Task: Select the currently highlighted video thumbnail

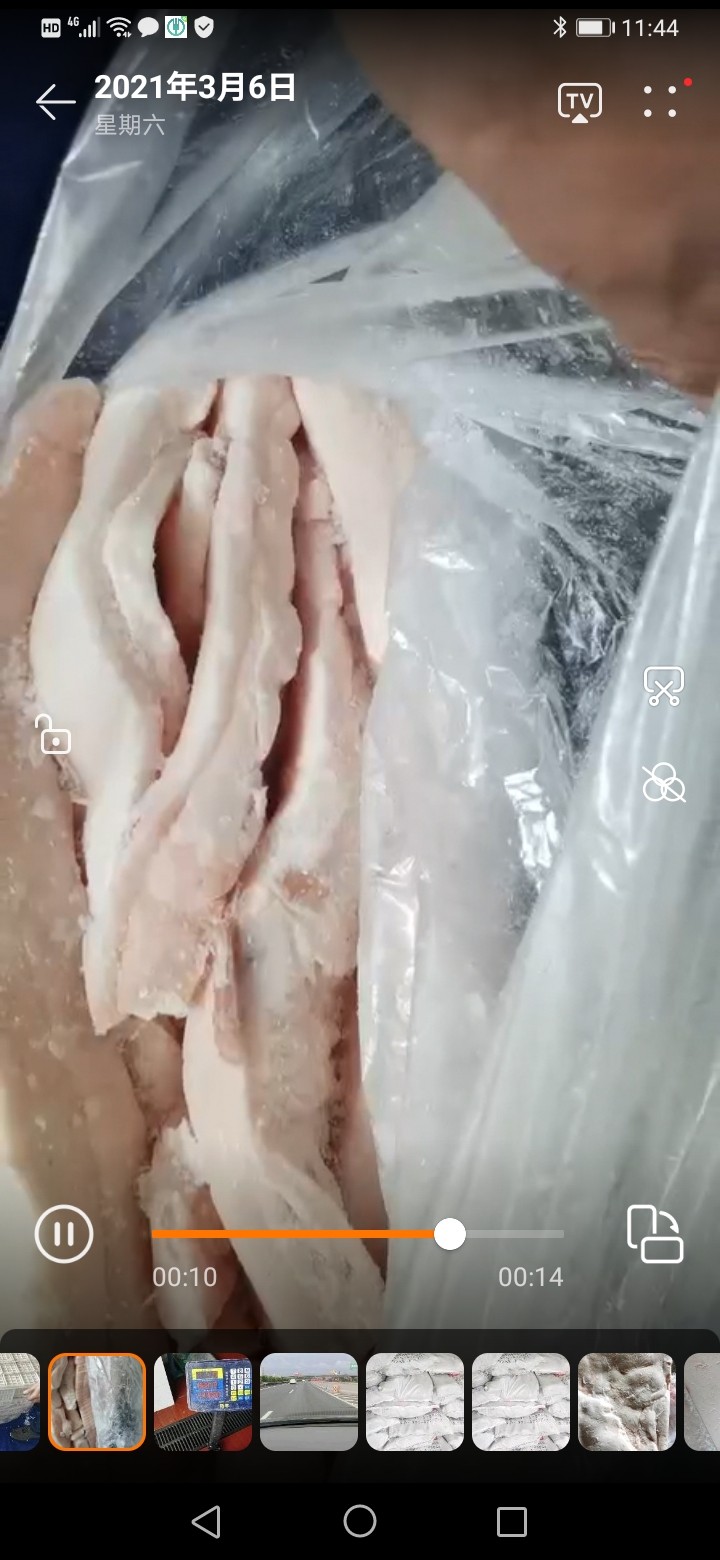Action: tap(97, 1401)
